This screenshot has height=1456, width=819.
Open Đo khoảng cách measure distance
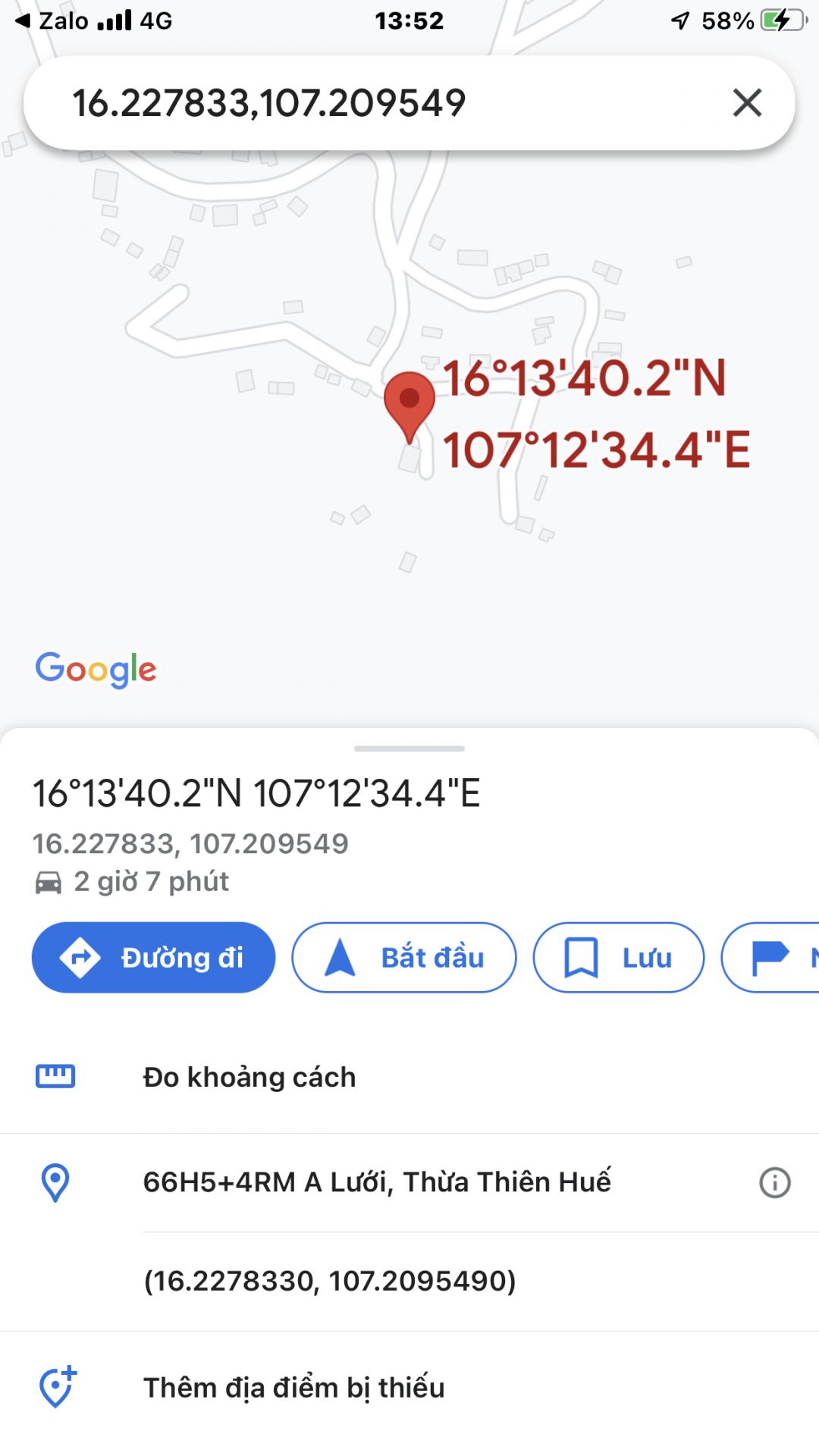[x=250, y=1078]
